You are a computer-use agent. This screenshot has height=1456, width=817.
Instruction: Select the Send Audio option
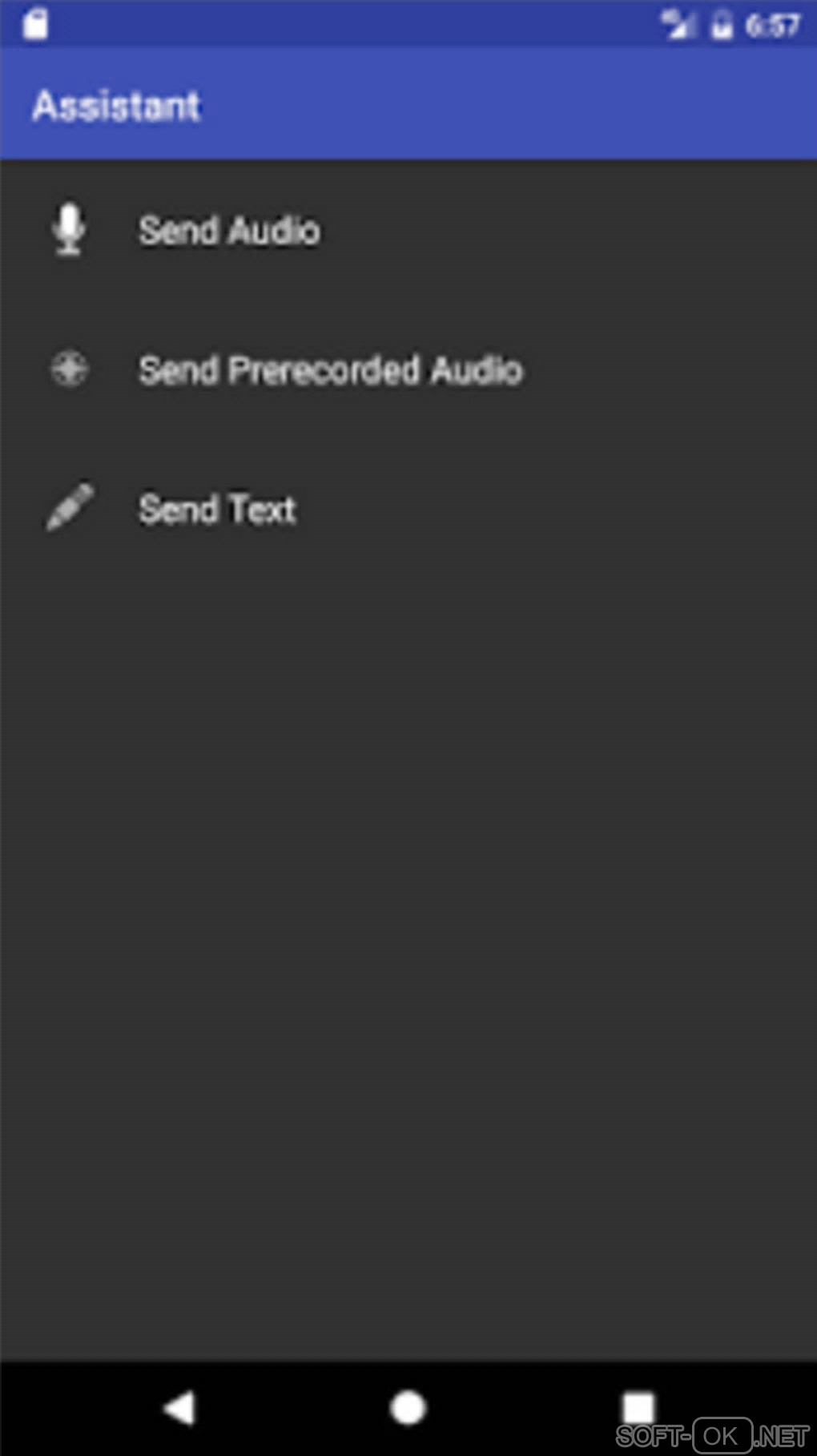pos(229,231)
